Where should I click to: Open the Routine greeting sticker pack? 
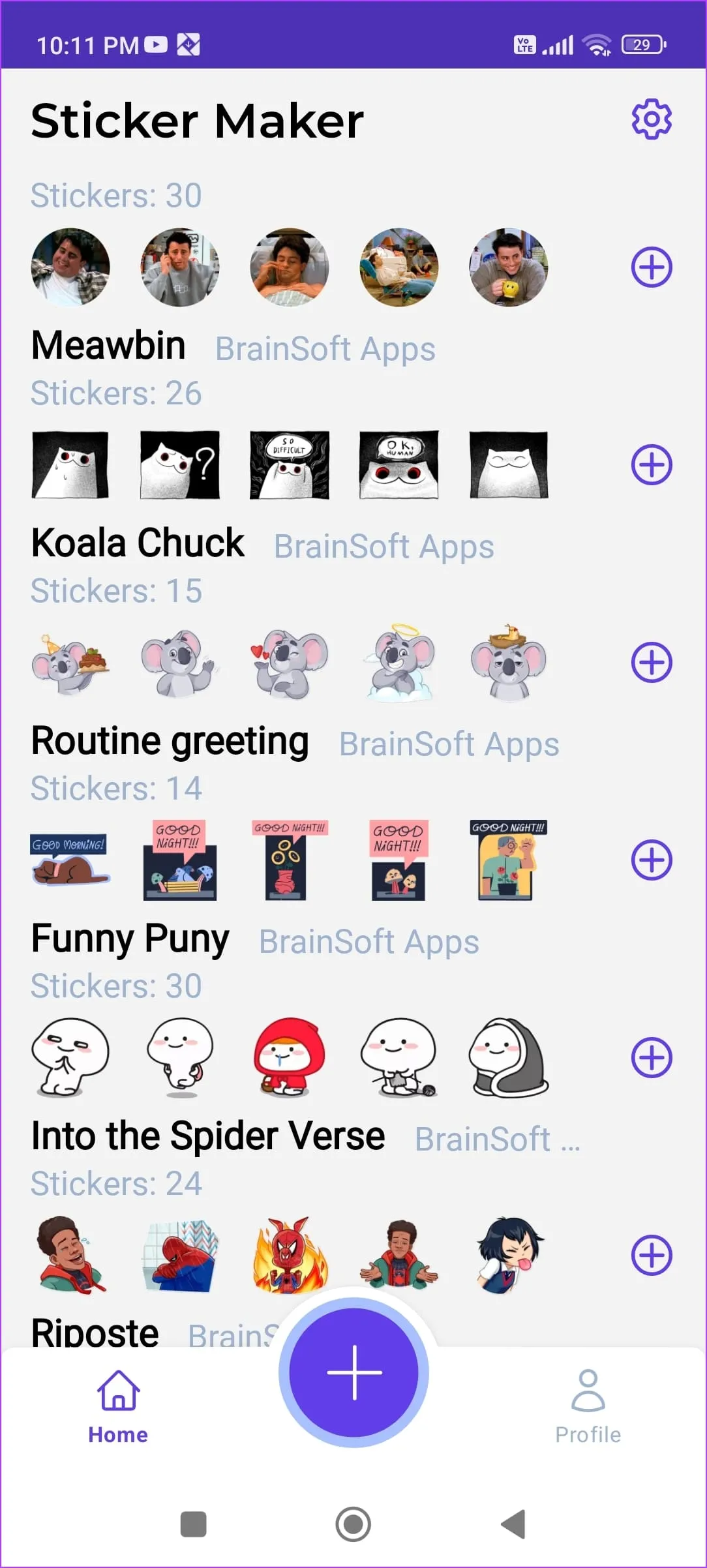point(170,742)
